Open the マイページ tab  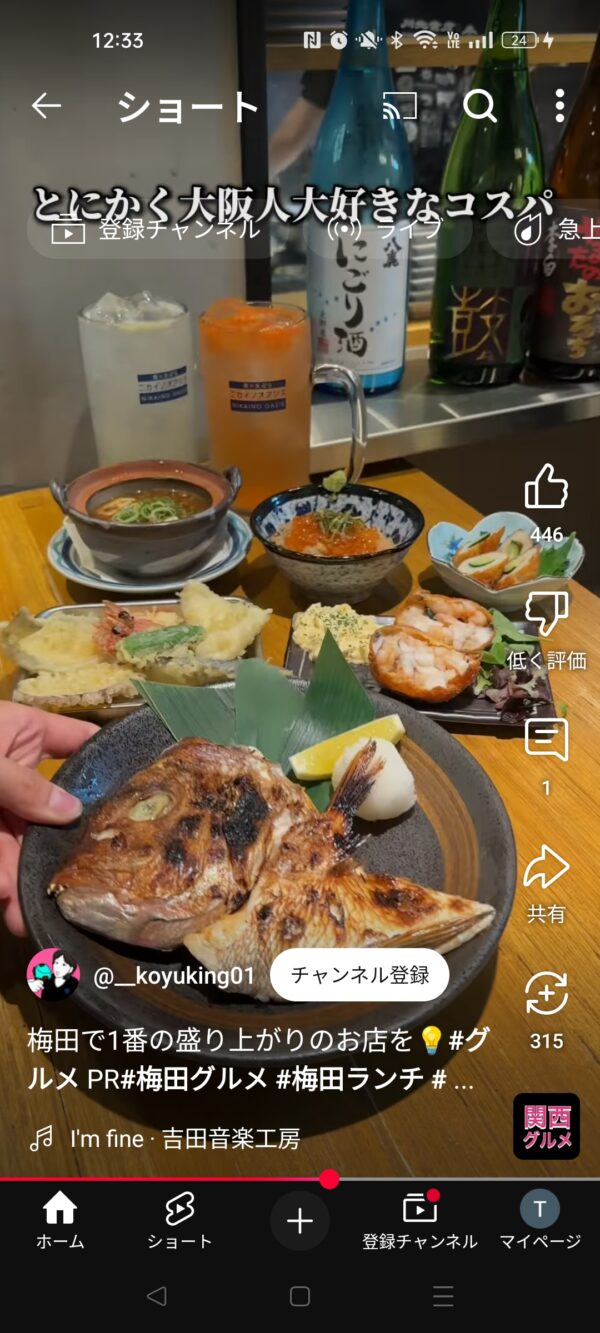(x=540, y=1221)
